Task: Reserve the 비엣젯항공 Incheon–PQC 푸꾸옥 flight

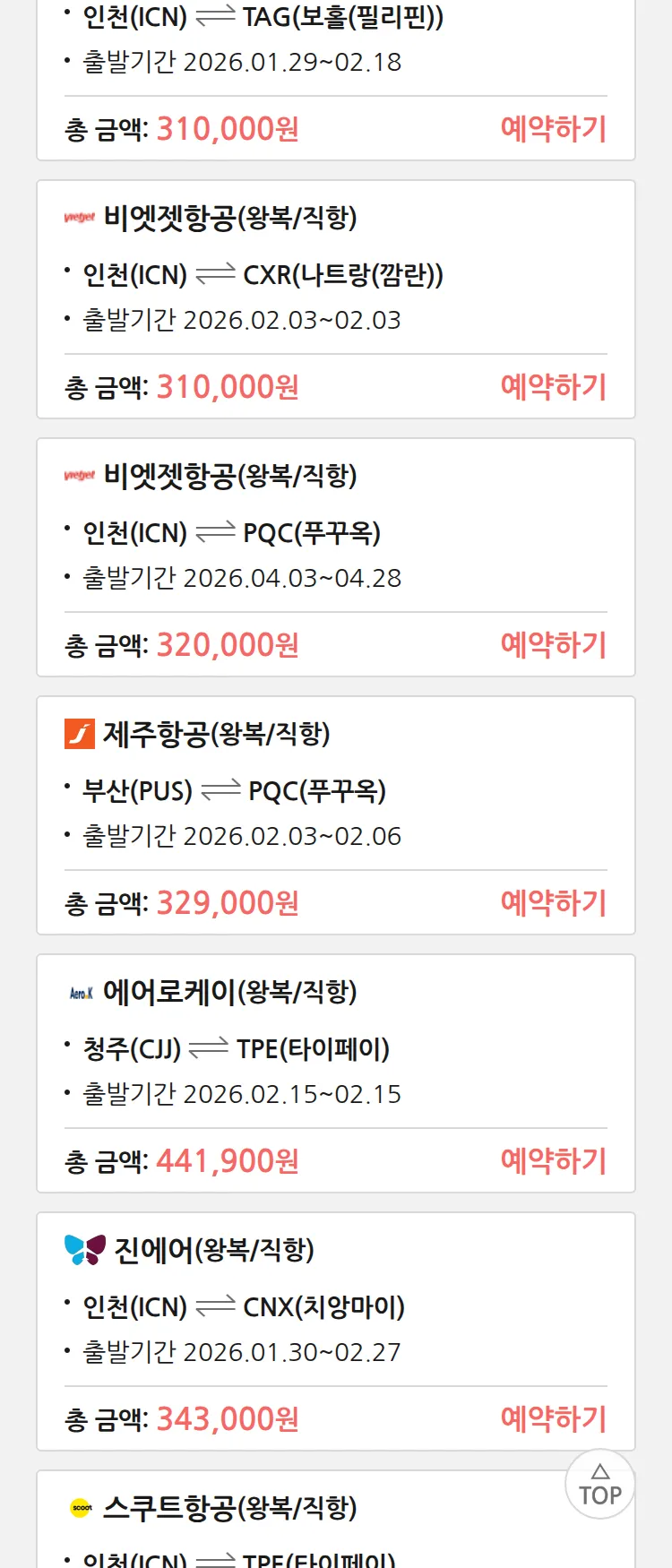Action: [x=553, y=645]
